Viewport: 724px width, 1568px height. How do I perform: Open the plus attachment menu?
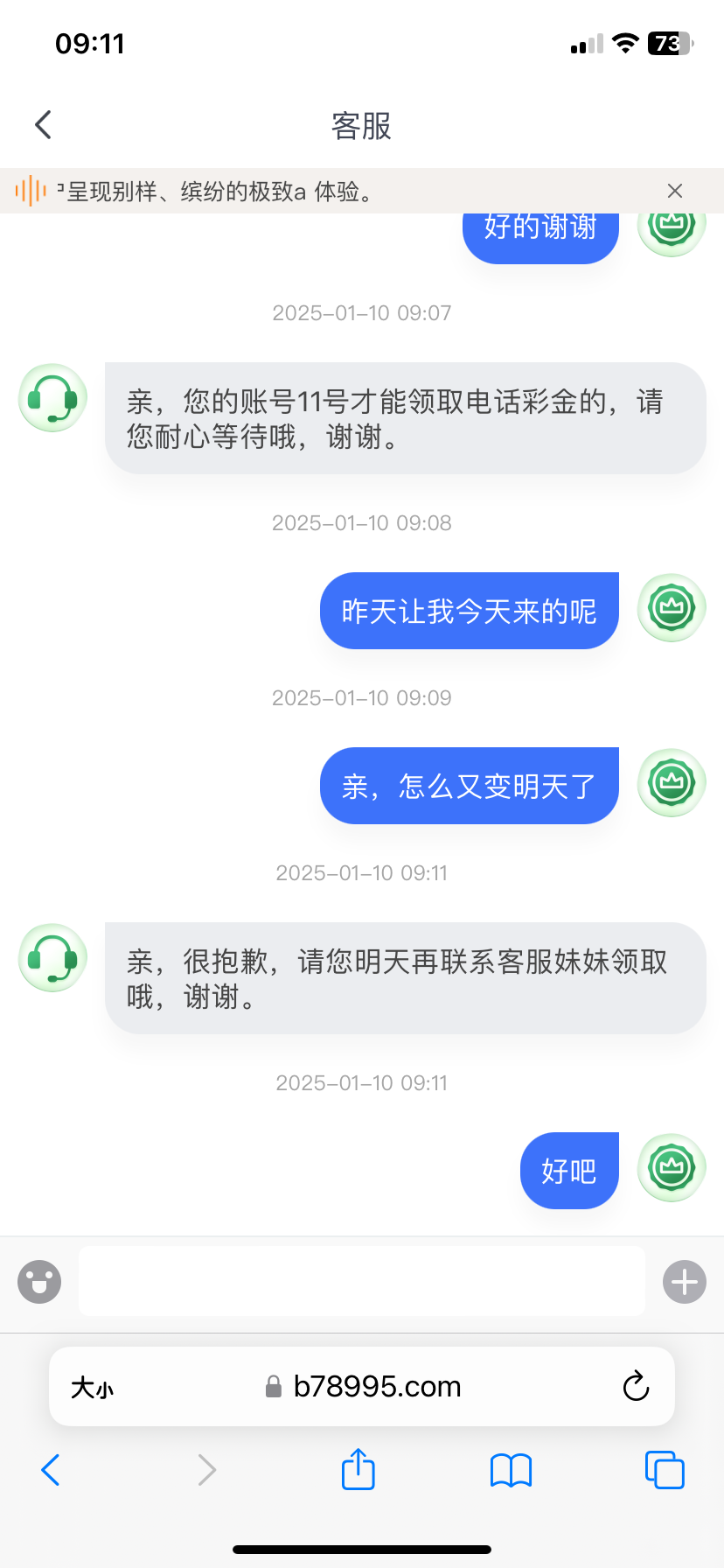tap(685, 1282)
